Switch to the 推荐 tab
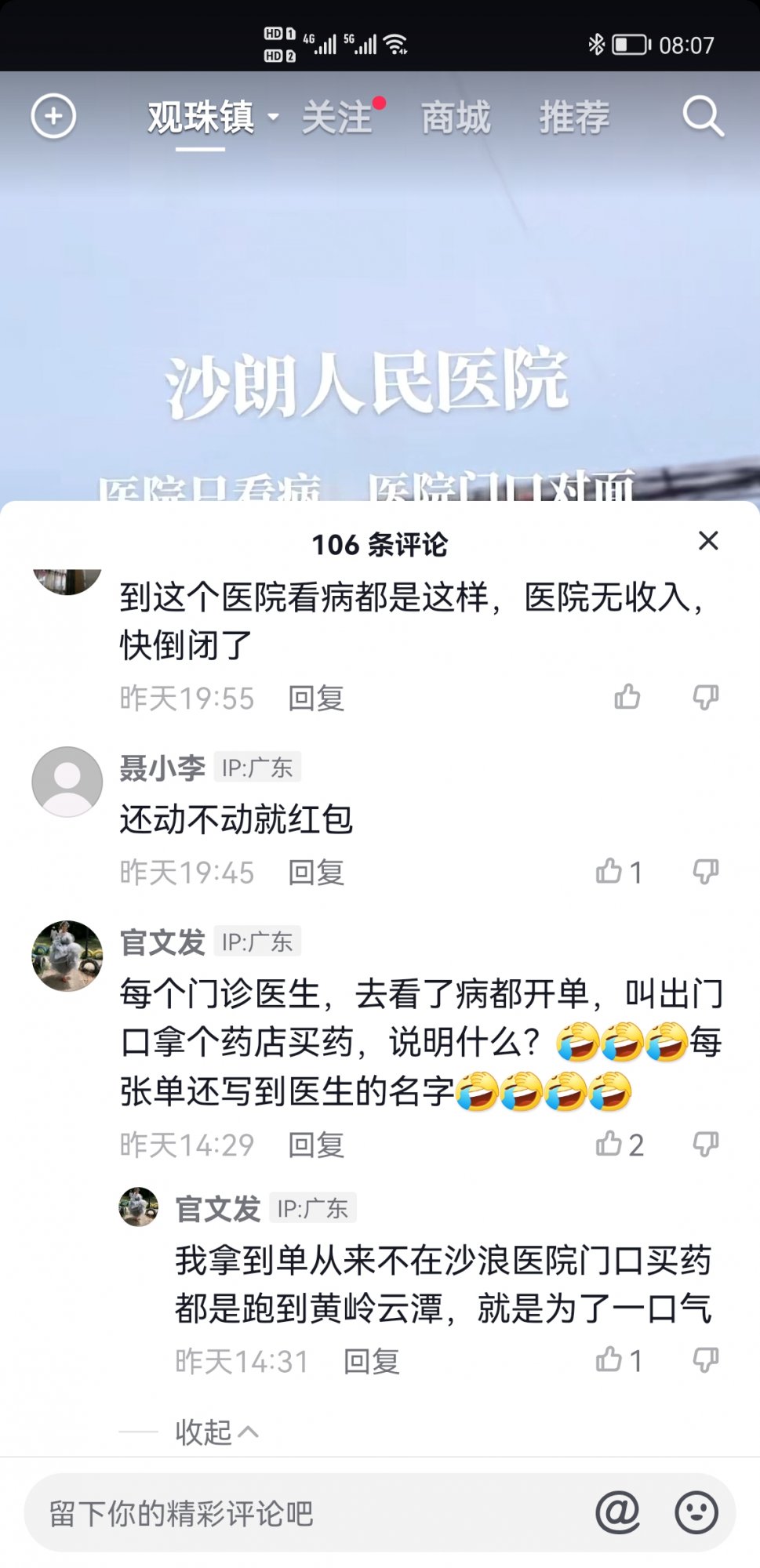The height and width of the screenshot is (1568, 760). (x=574, y=118)
